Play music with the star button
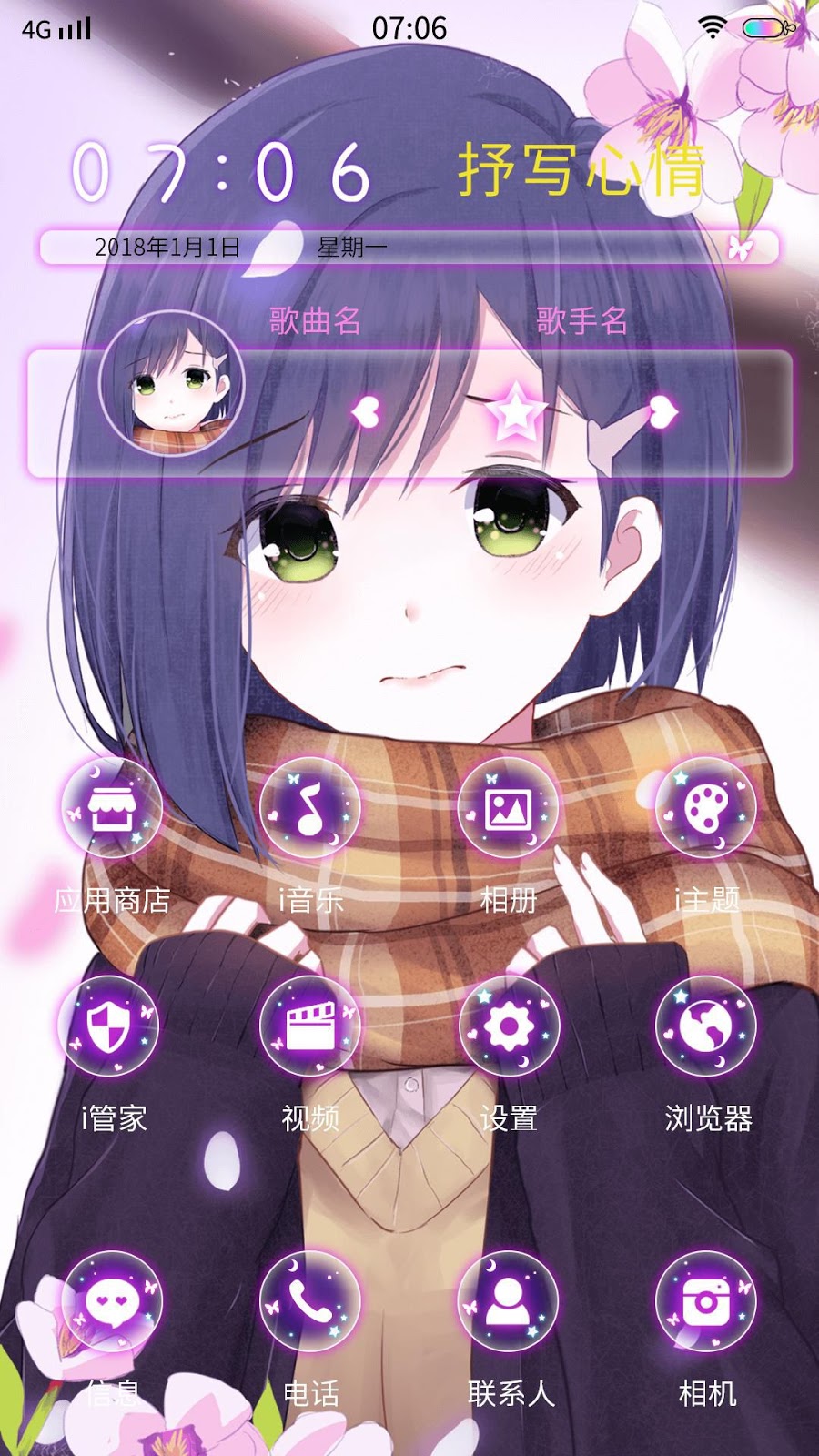Screen dimensions: 819x1456 [x=515, y=411]
